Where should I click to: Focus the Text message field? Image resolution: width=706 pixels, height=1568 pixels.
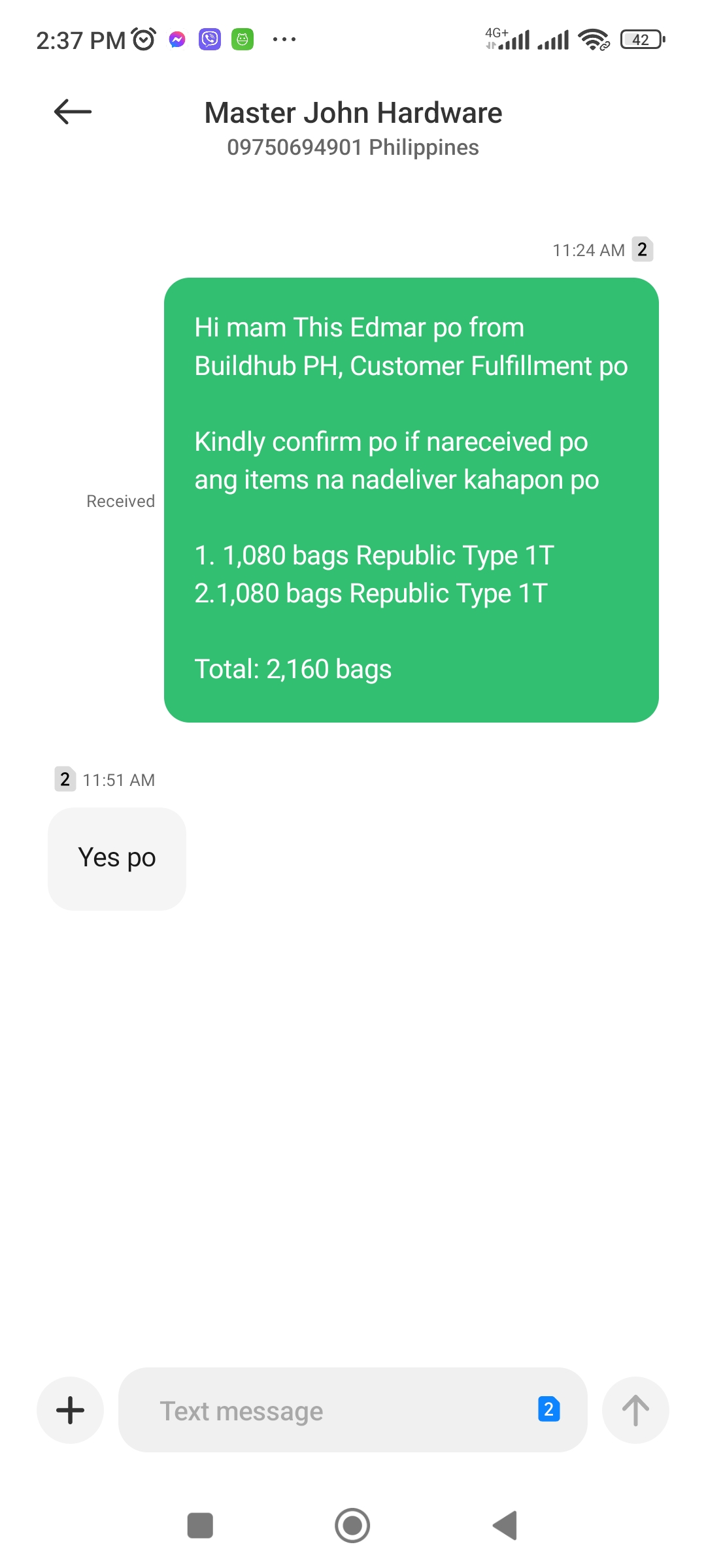tap(327, 1411)
